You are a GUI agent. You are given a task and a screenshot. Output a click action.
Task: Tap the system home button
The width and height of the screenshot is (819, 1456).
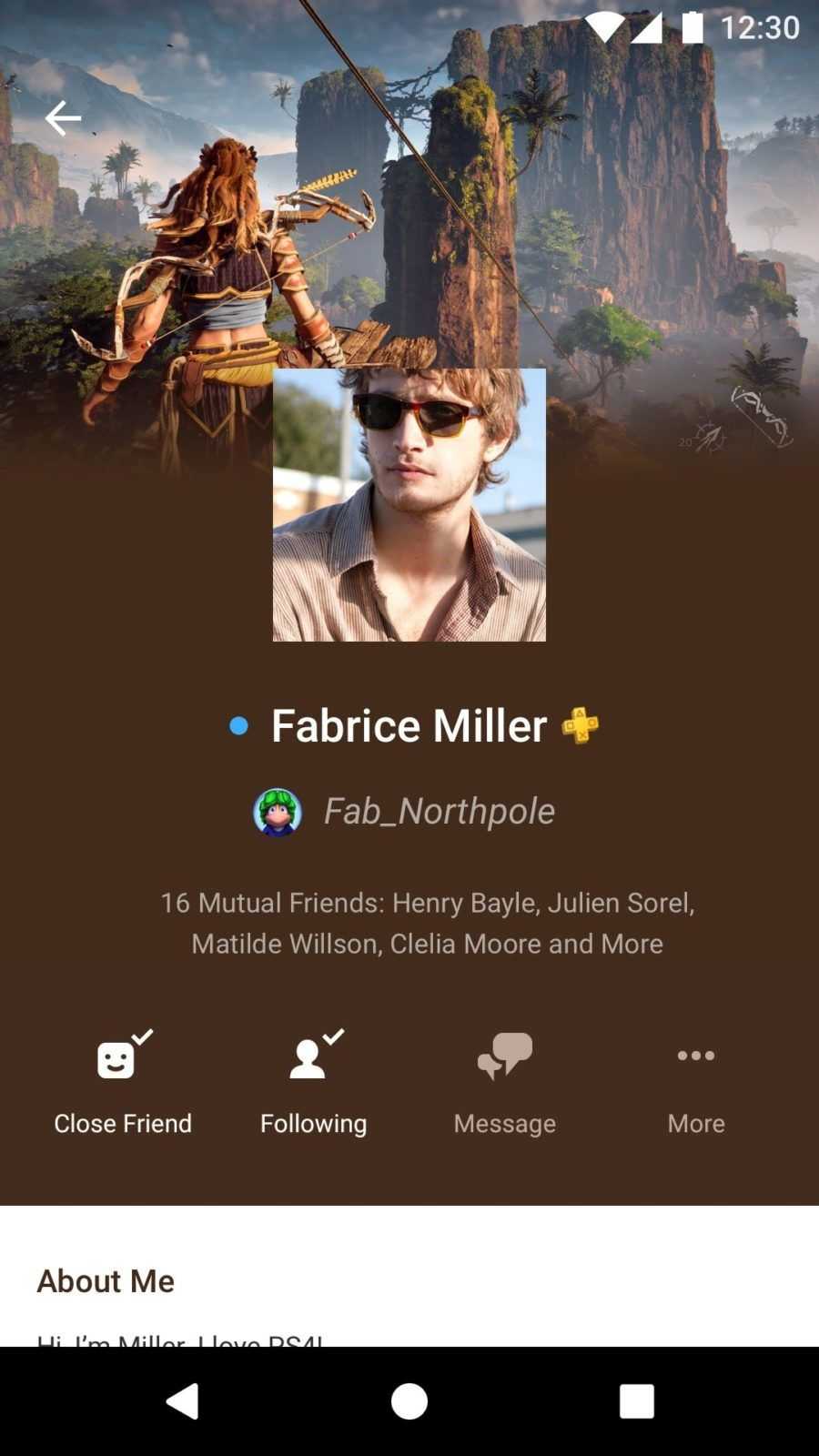[409, 1401]
